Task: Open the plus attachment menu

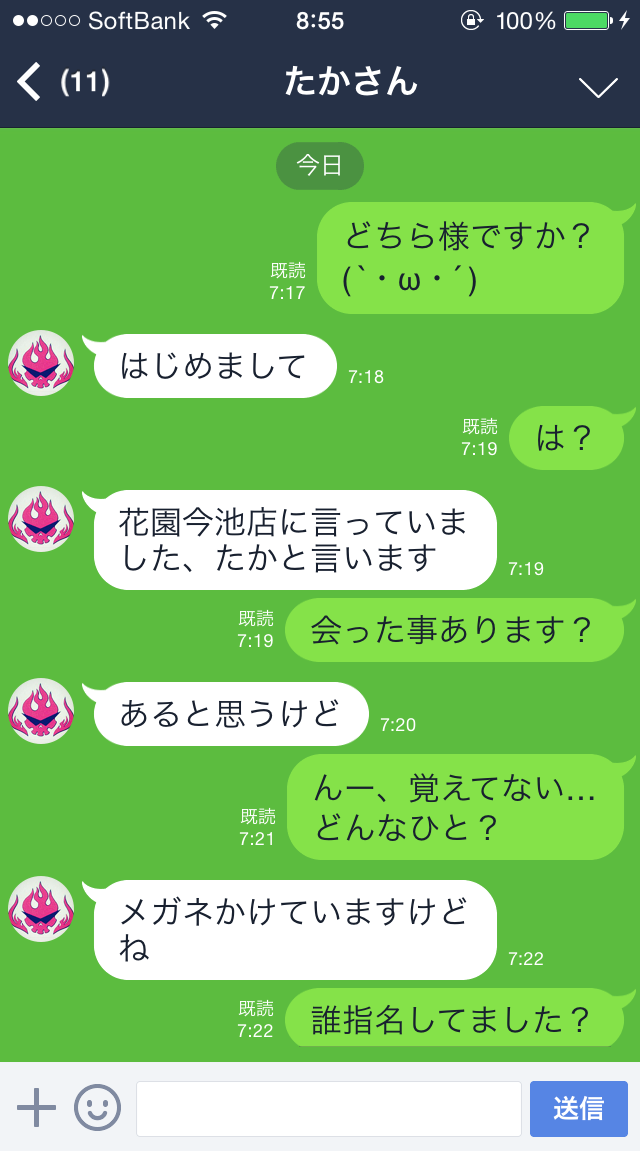Action: coord(36,1108)
